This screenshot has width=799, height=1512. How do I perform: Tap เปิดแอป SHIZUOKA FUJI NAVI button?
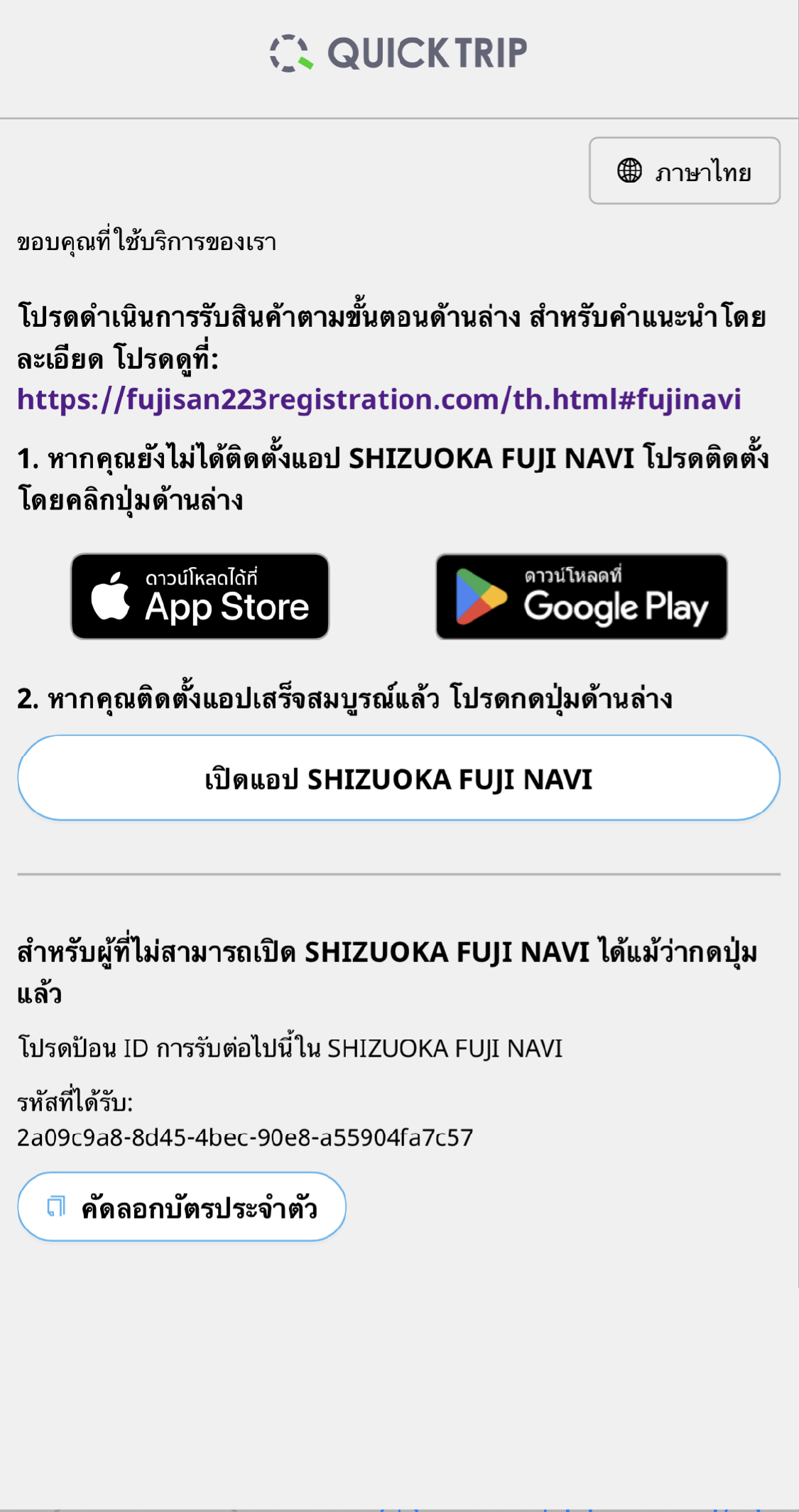398,778
